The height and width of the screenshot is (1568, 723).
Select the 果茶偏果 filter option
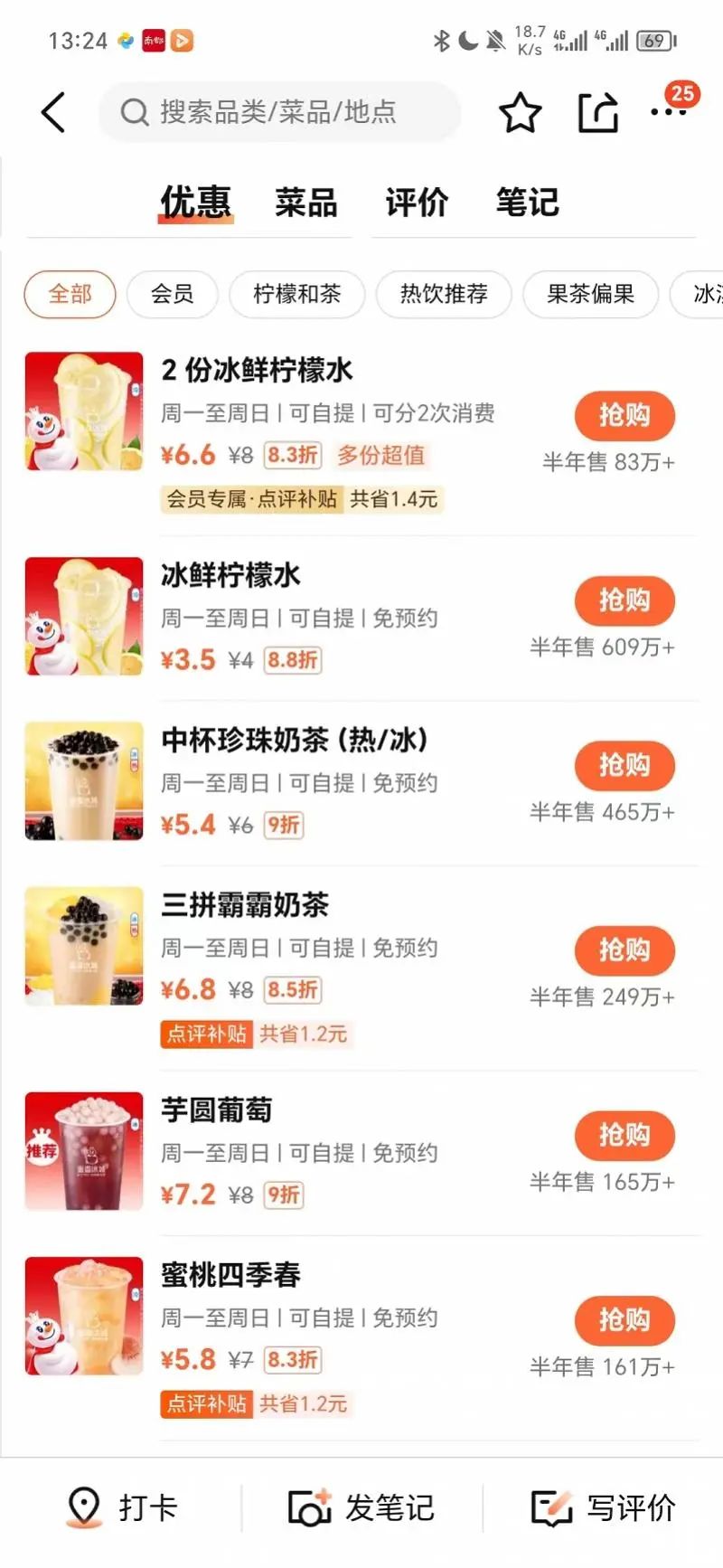point(590,294)
